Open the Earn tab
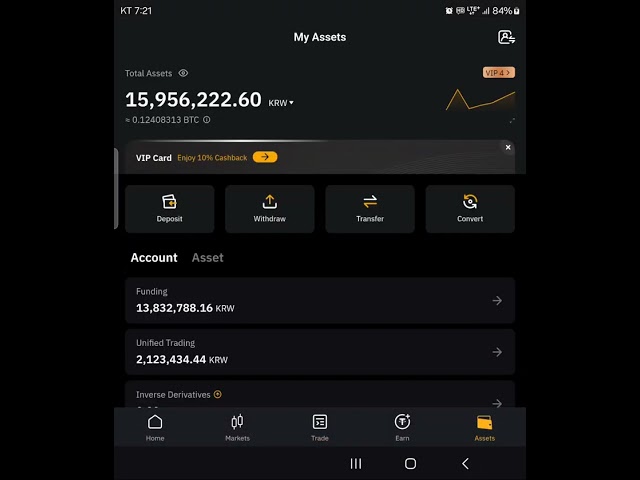The image size is (640, 480). tap(402, 427)
